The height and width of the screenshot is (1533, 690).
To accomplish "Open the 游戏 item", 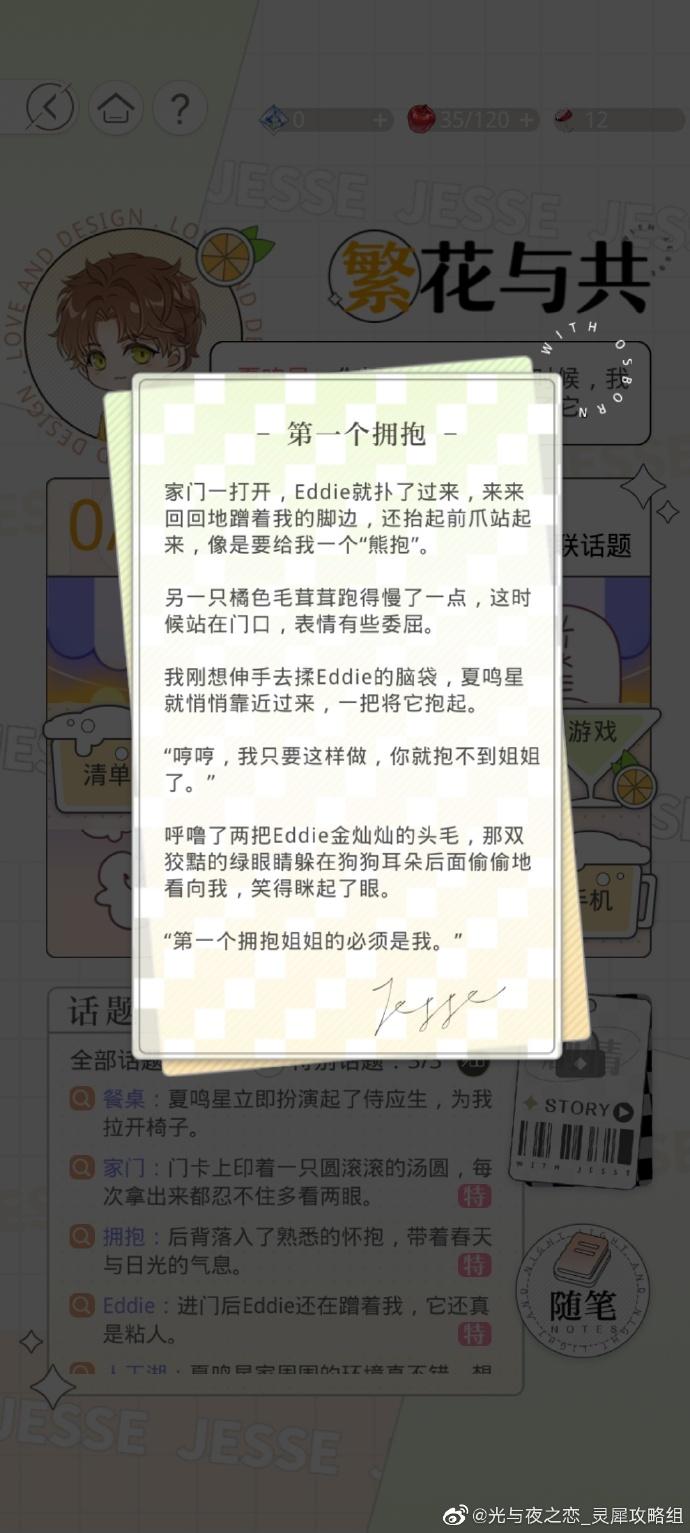I will click(x=593, y=731).
